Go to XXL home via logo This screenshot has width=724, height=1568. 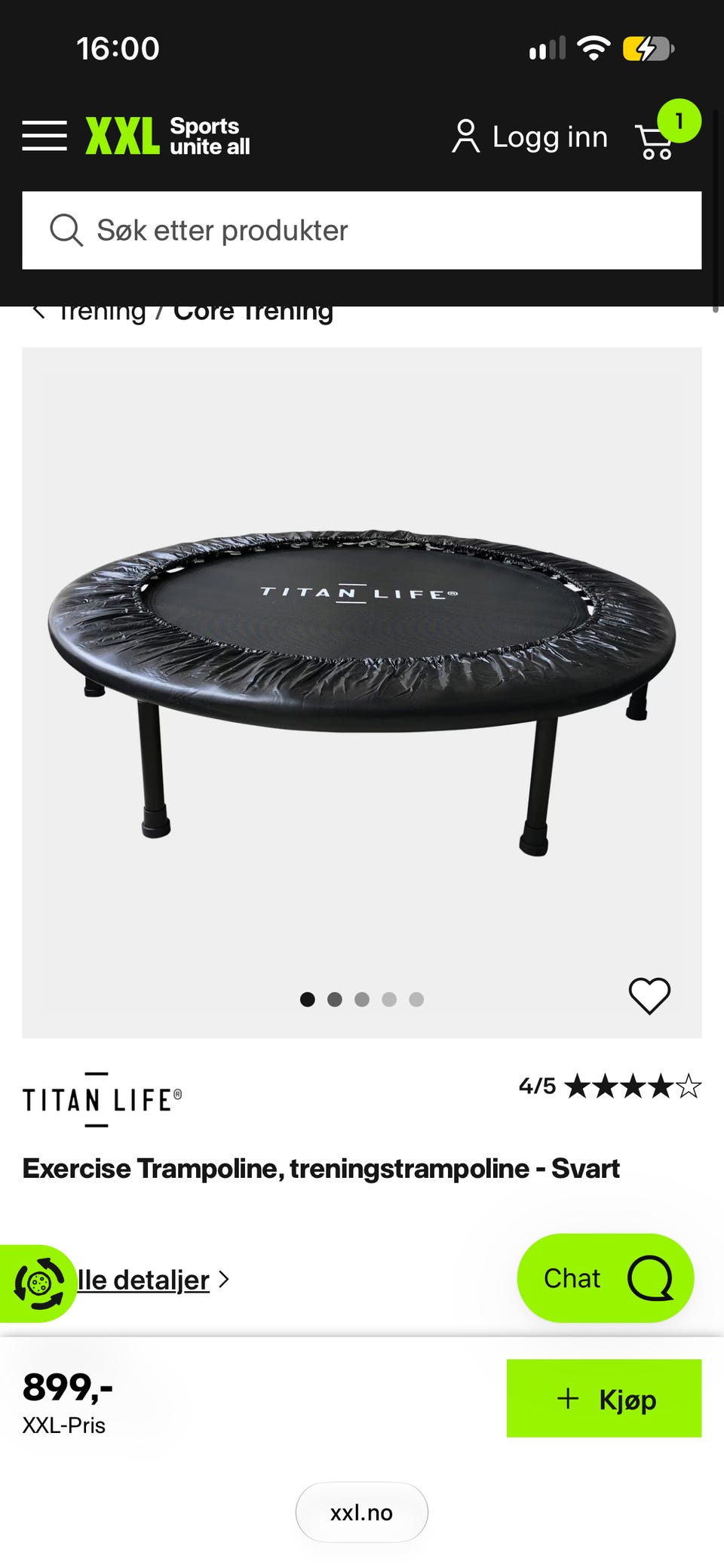pyautogui.click(x=167, y=136)
